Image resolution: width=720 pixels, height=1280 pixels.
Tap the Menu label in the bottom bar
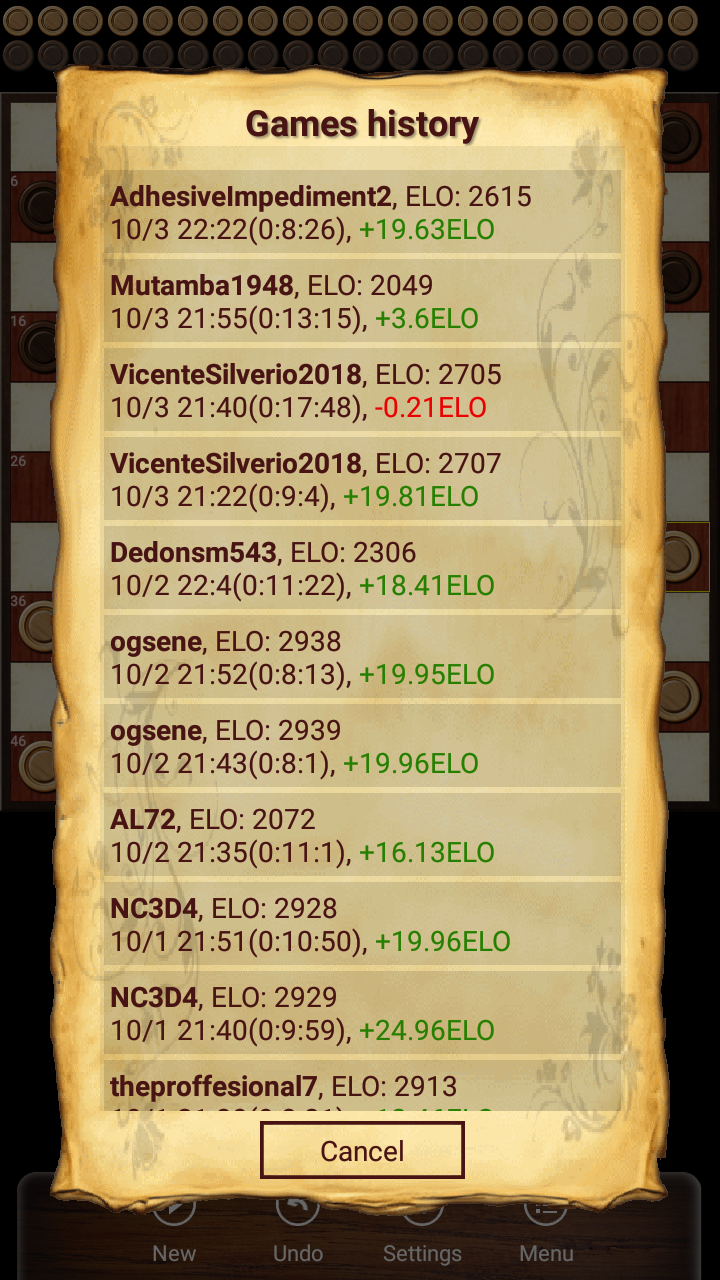click(546, 1252)
